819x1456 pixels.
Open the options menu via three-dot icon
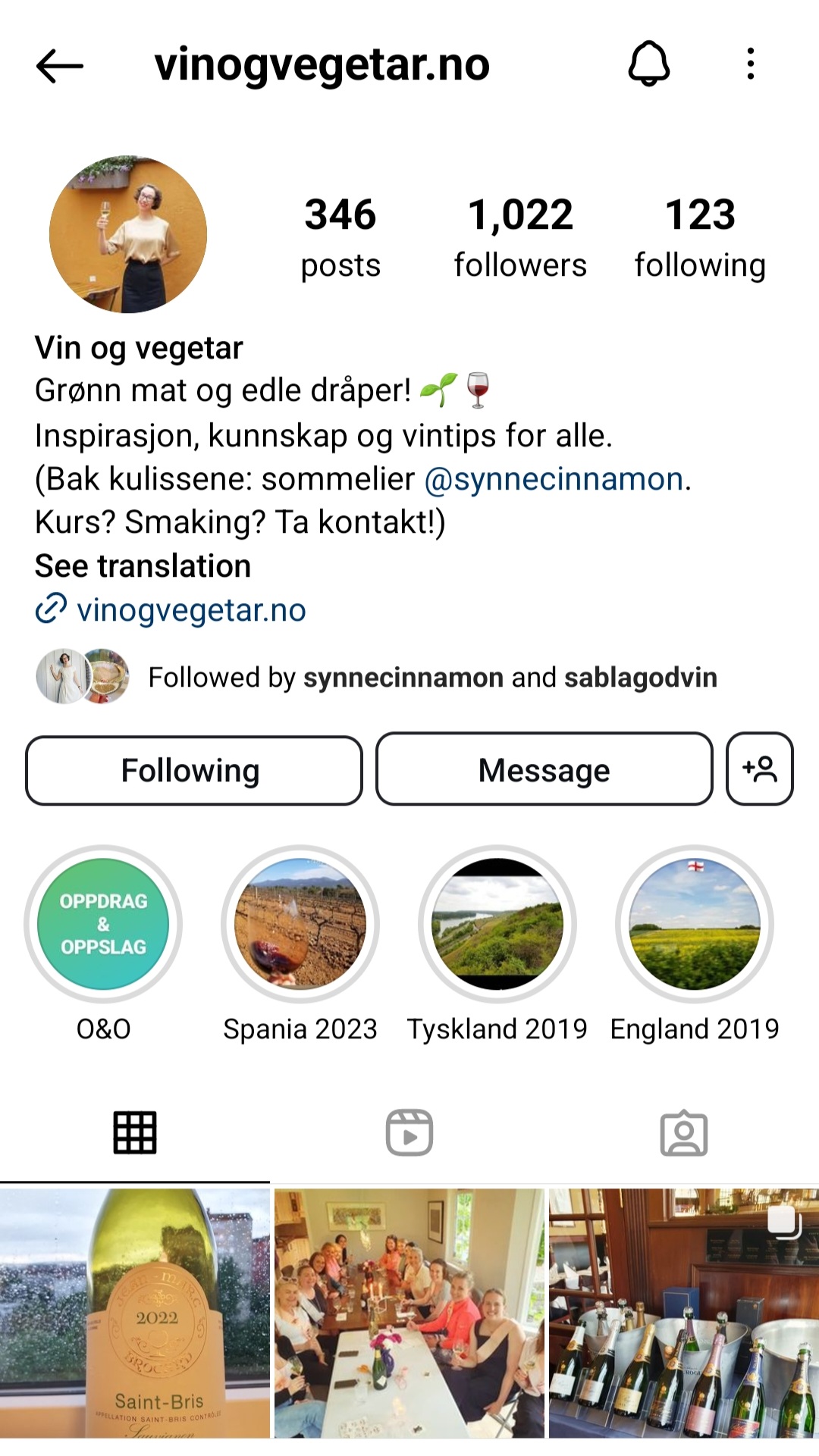click(x=751, y=65)
